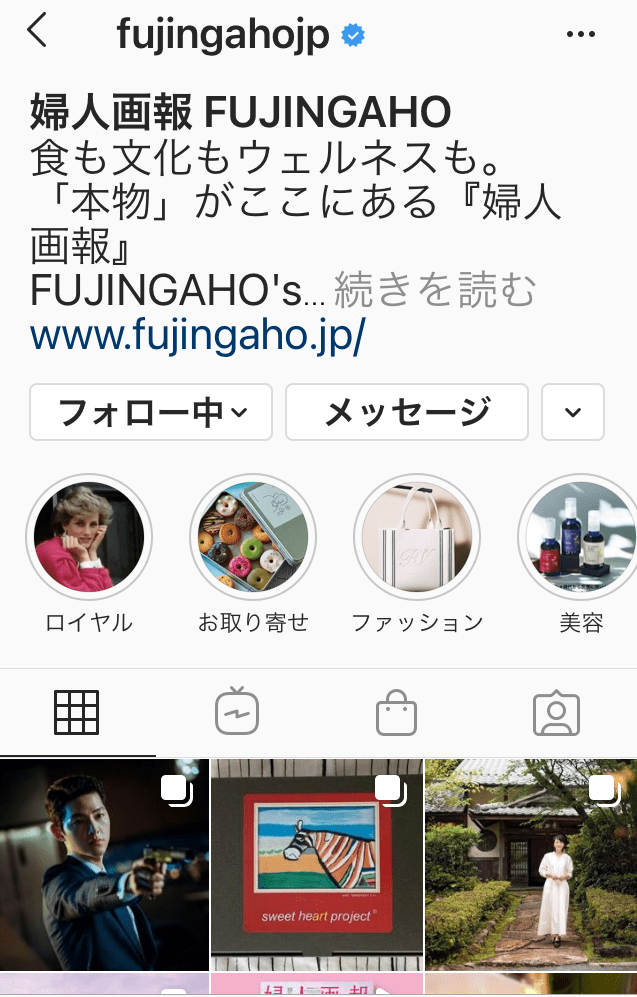Expand suggested accounts chevron button
The image size is (637, 997).
(x=573, y=412)
